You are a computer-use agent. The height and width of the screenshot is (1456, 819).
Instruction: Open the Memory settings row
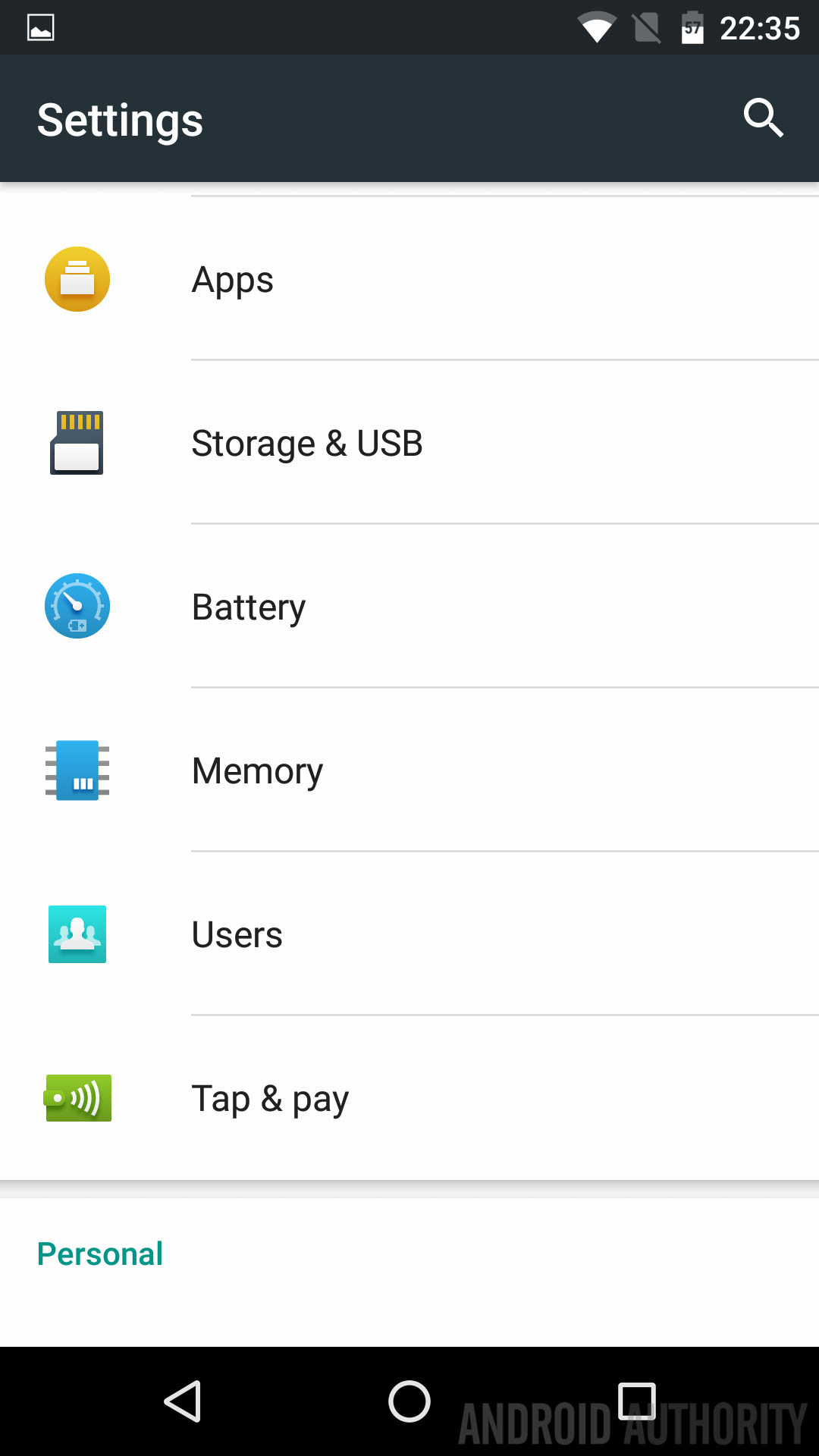tap(409, 771)
